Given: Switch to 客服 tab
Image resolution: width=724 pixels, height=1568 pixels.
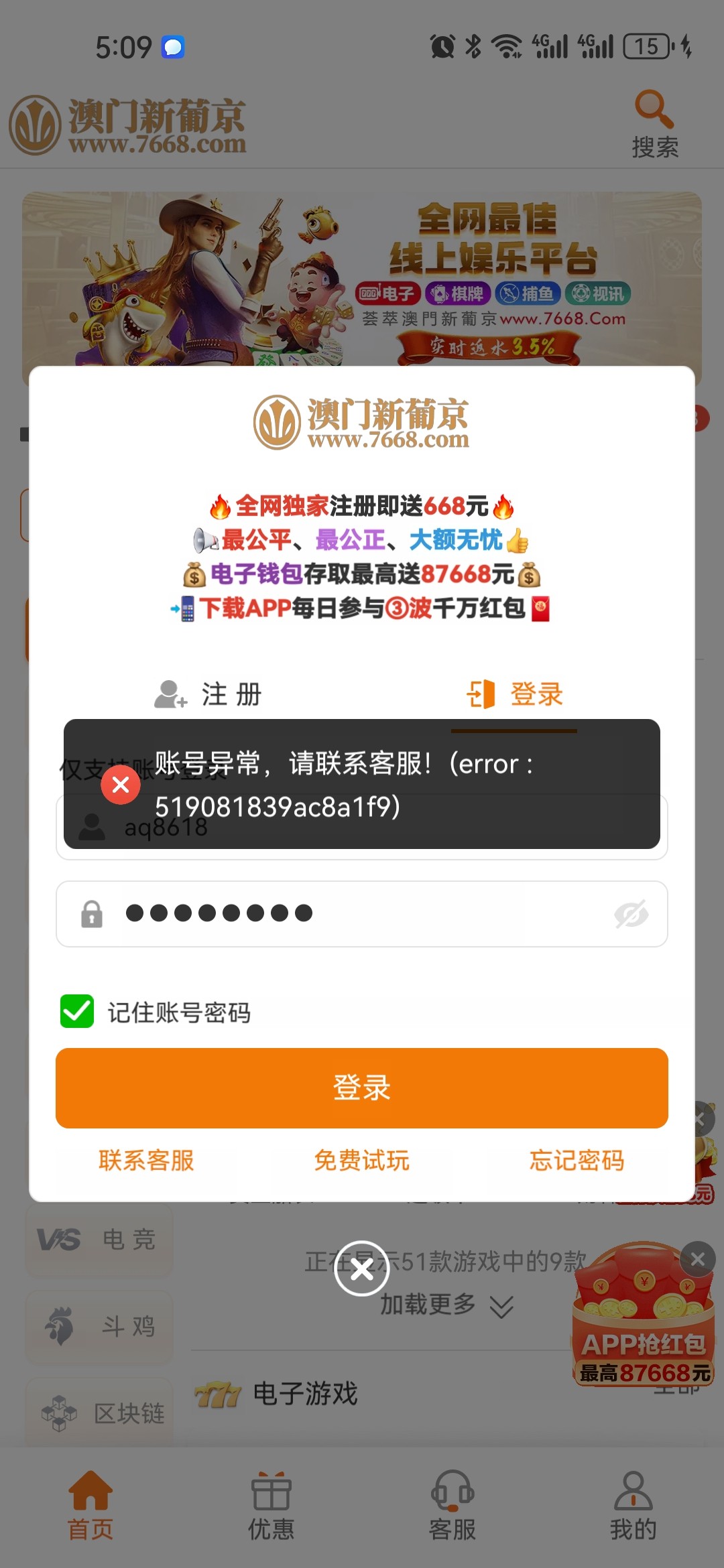Looking at the screenshot, I should tap(452, 1506).
